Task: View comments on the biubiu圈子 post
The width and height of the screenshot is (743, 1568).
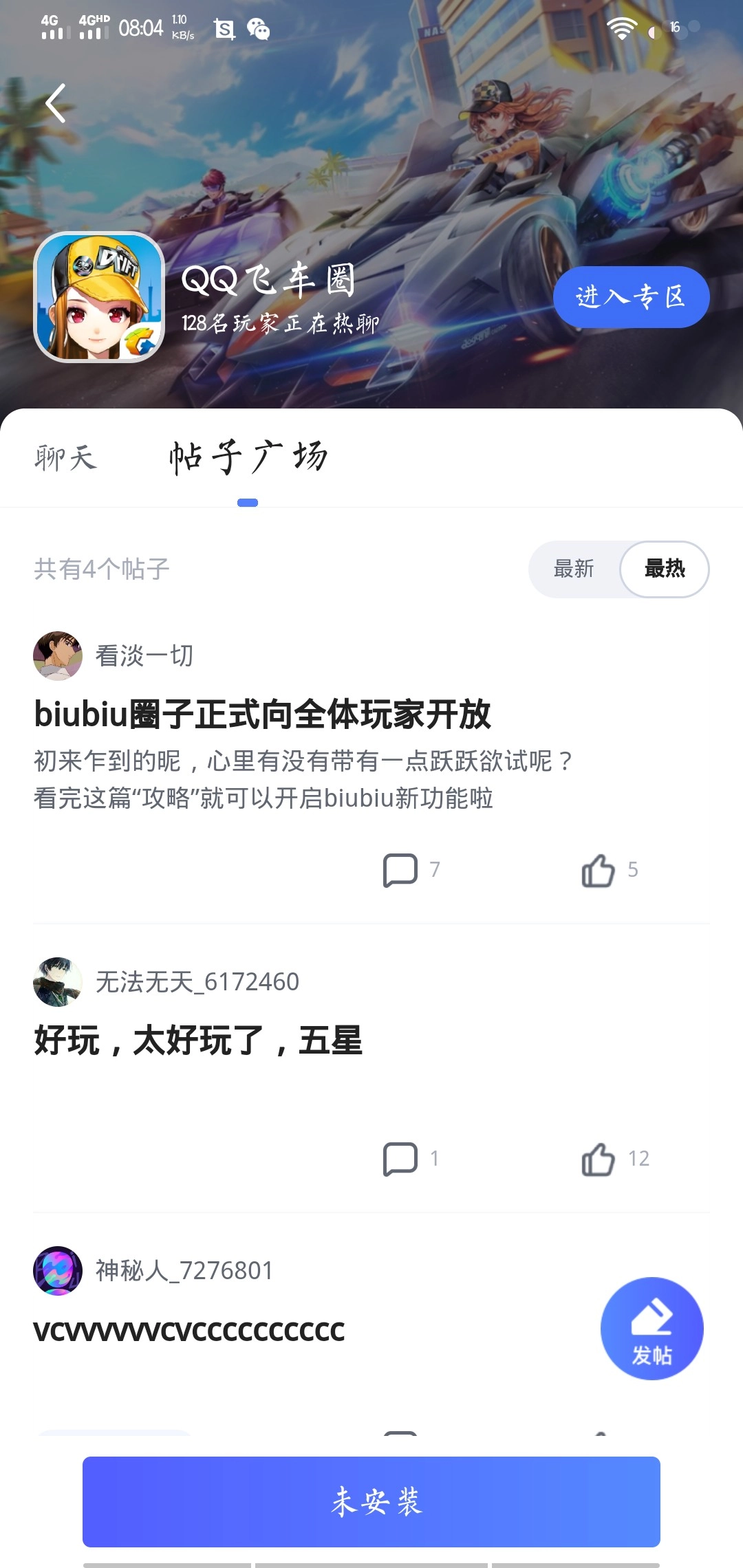Action: coord(400,871)
